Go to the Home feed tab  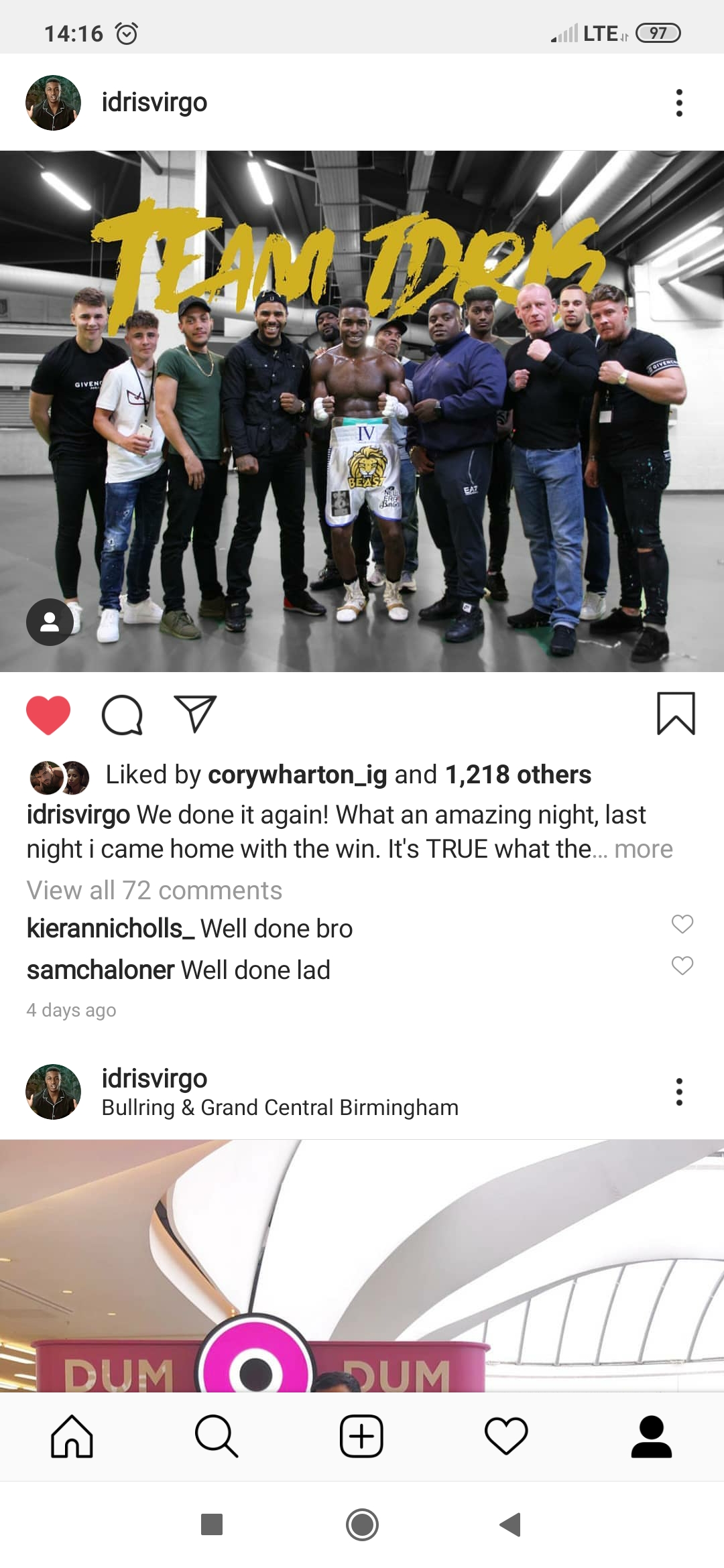[x=72, y=1436]
